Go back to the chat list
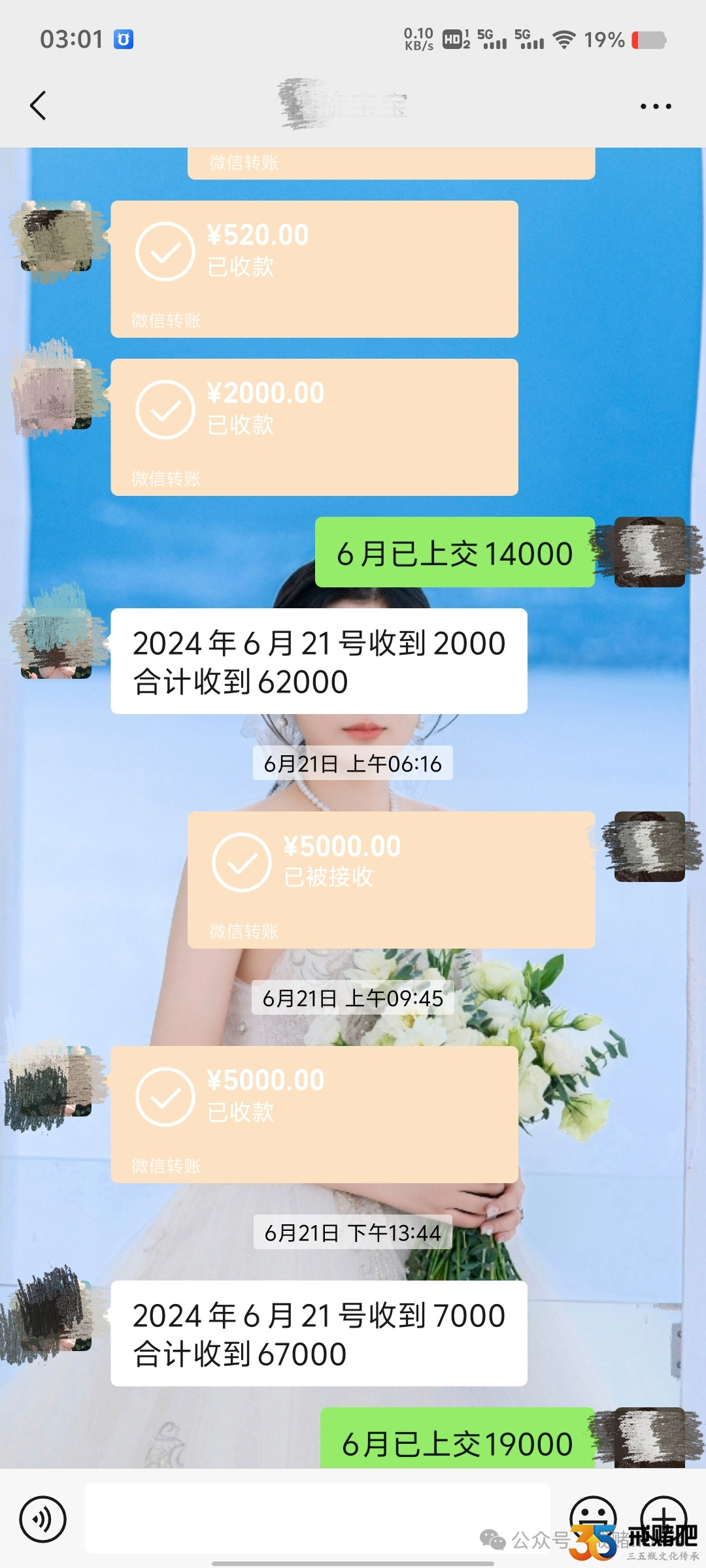Image resolution: width=706 pixels, height=1568 pixels. coord(38,106)
